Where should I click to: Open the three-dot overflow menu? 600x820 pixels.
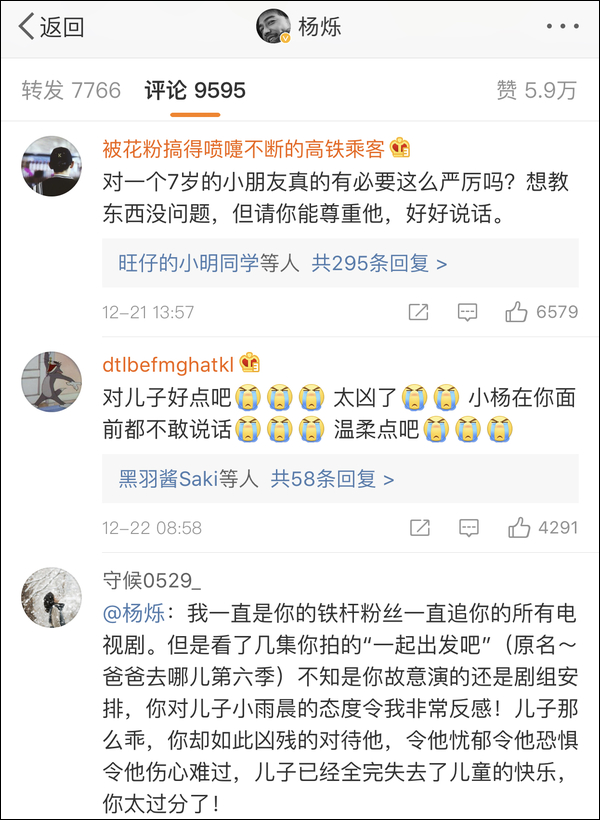coord(563,26)
